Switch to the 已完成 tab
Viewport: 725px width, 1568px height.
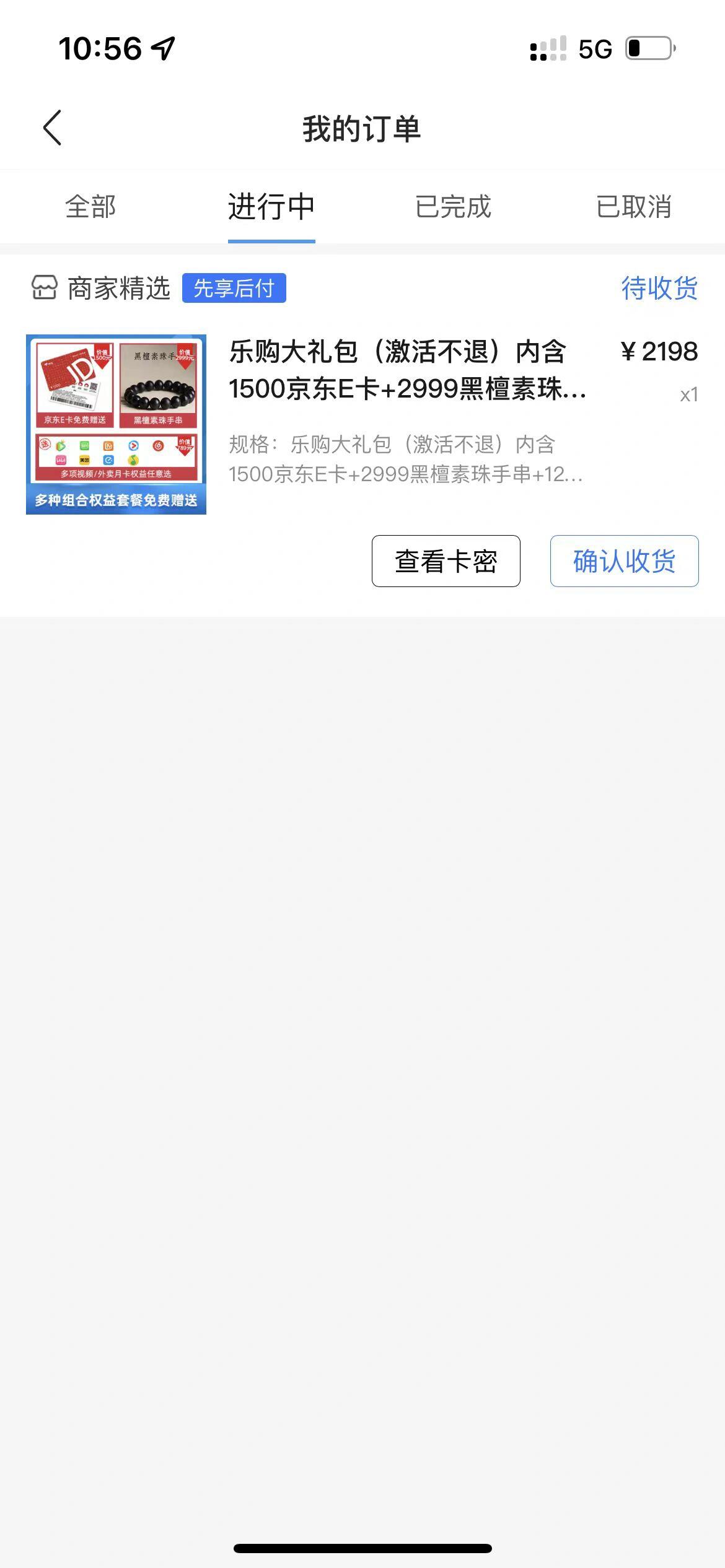pos(453,206)
